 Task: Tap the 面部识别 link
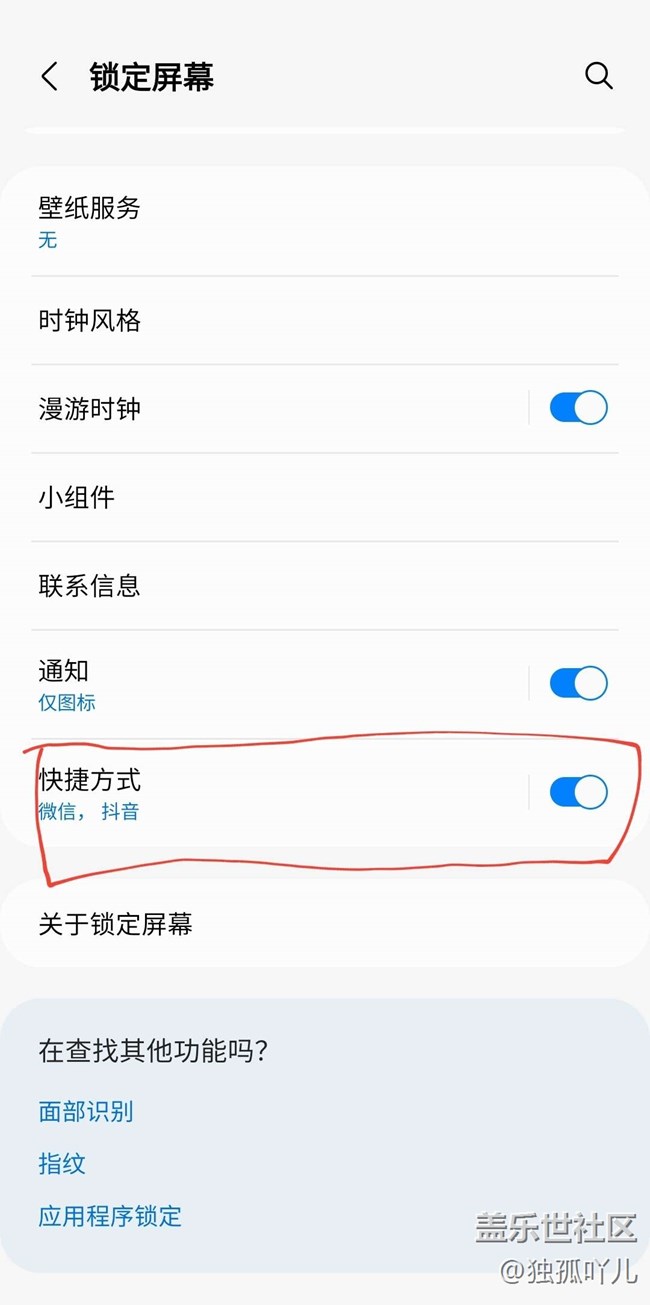86,1111
